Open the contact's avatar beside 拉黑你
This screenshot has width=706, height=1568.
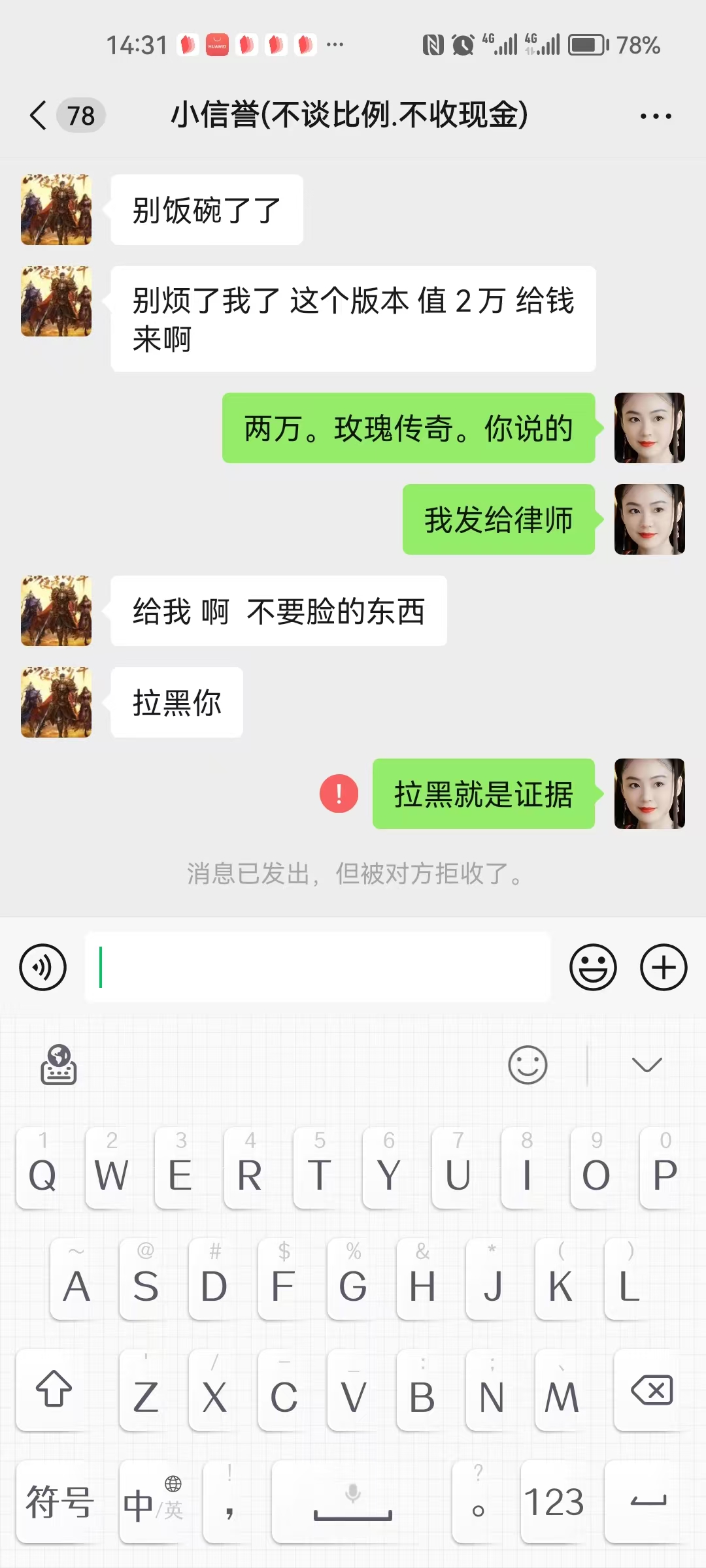[x=56, y=702]
